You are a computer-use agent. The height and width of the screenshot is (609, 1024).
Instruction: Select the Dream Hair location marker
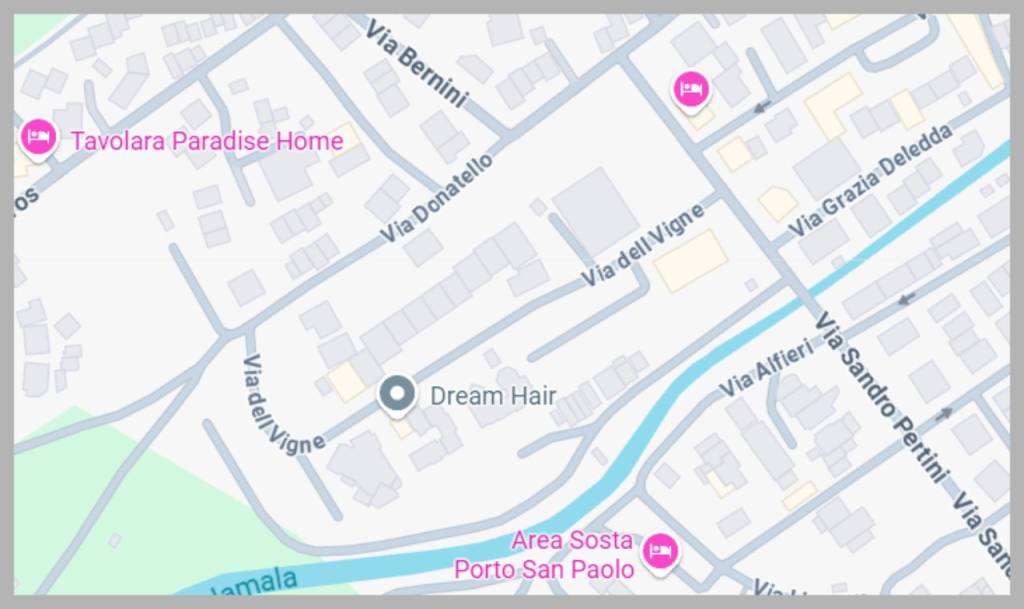click(397, 394)
